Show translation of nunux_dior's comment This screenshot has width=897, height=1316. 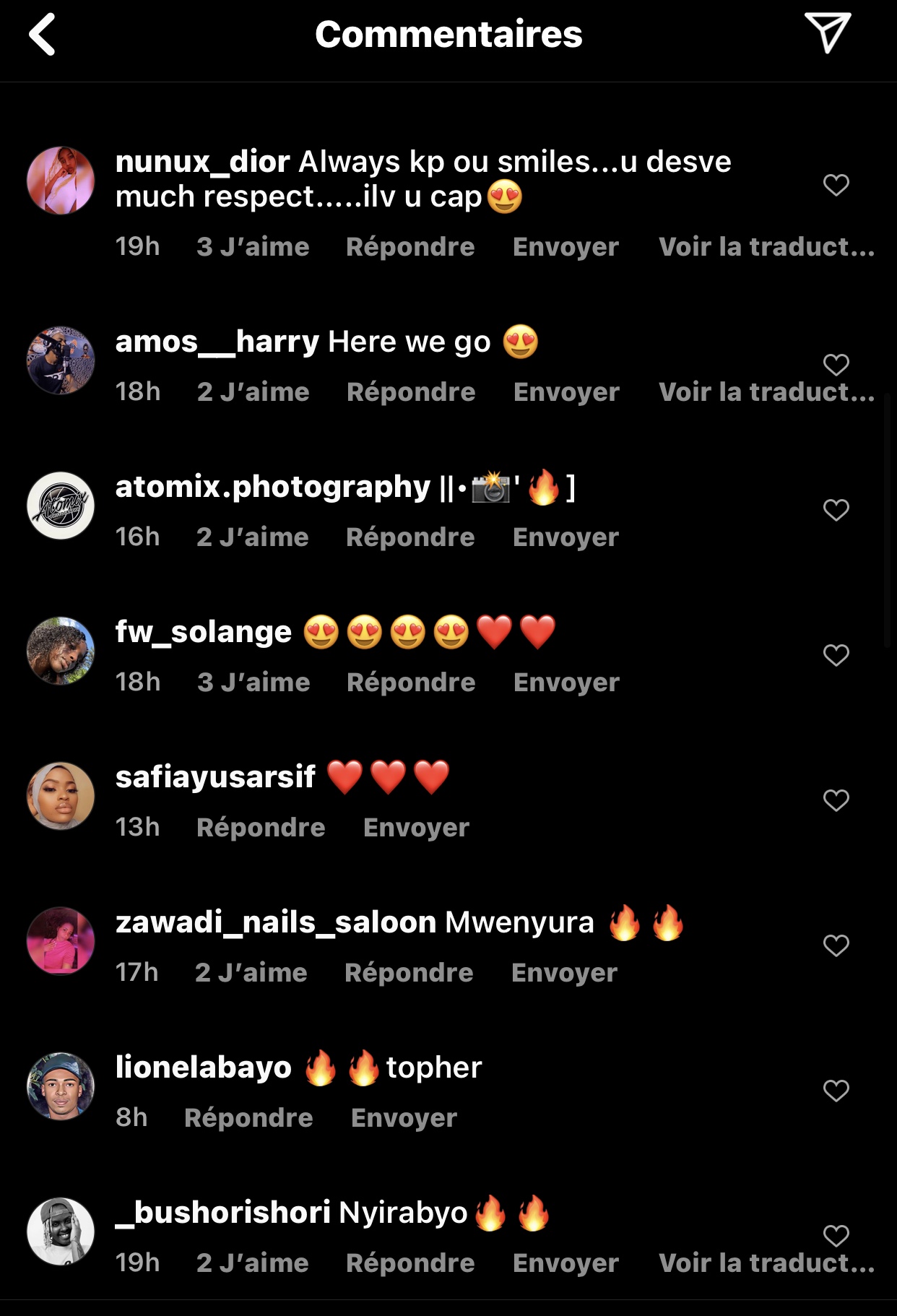tap(766, 247)
